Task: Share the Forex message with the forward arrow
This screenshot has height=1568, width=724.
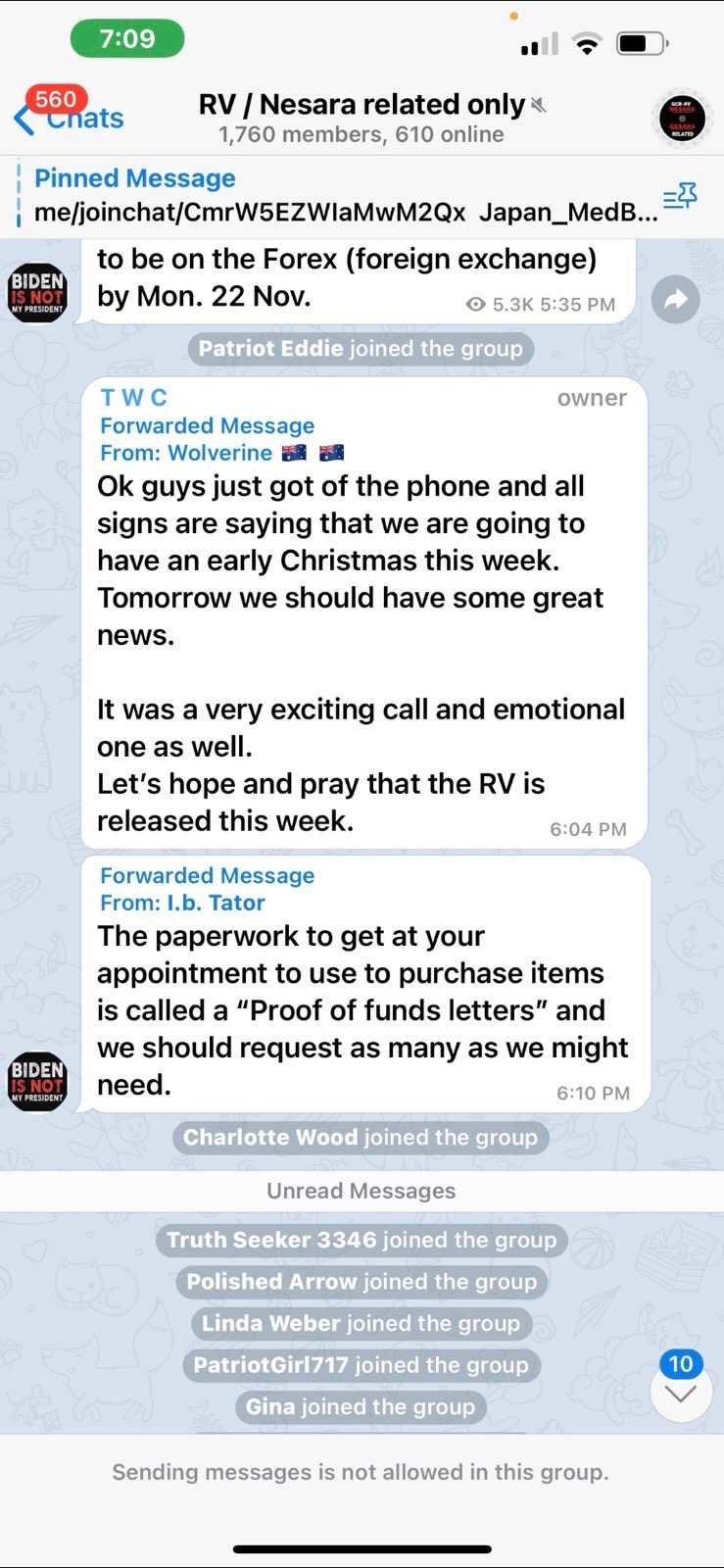Action: 675,300
